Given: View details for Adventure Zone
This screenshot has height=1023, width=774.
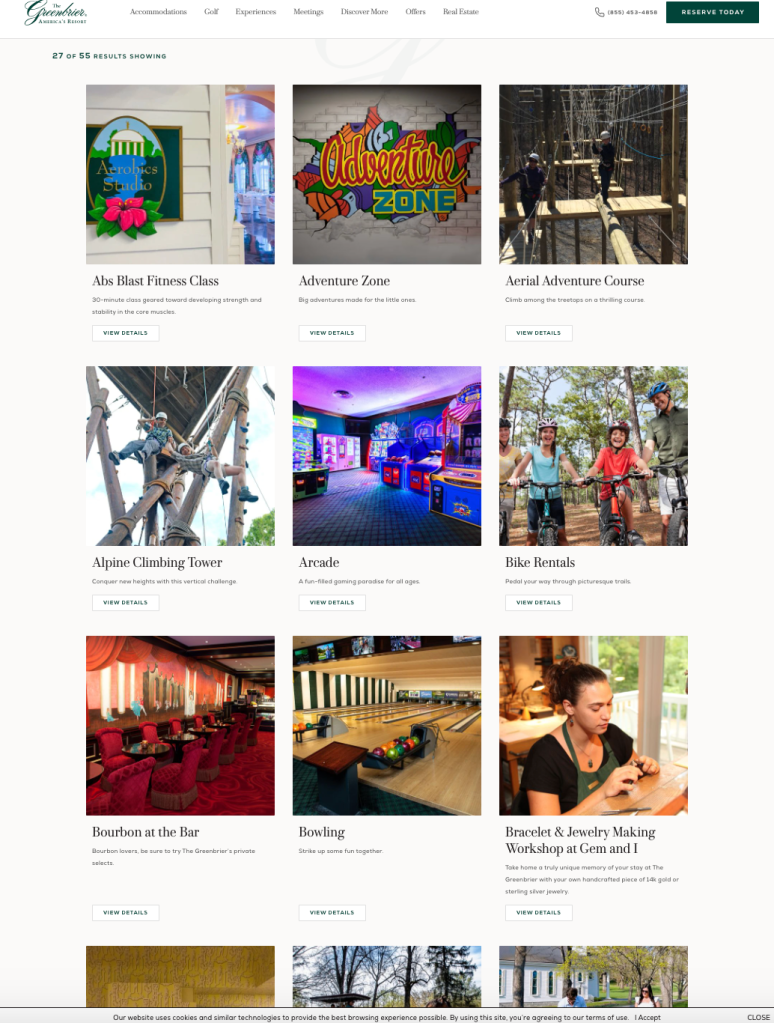Looking at the screenshot, I should point(332,333).
